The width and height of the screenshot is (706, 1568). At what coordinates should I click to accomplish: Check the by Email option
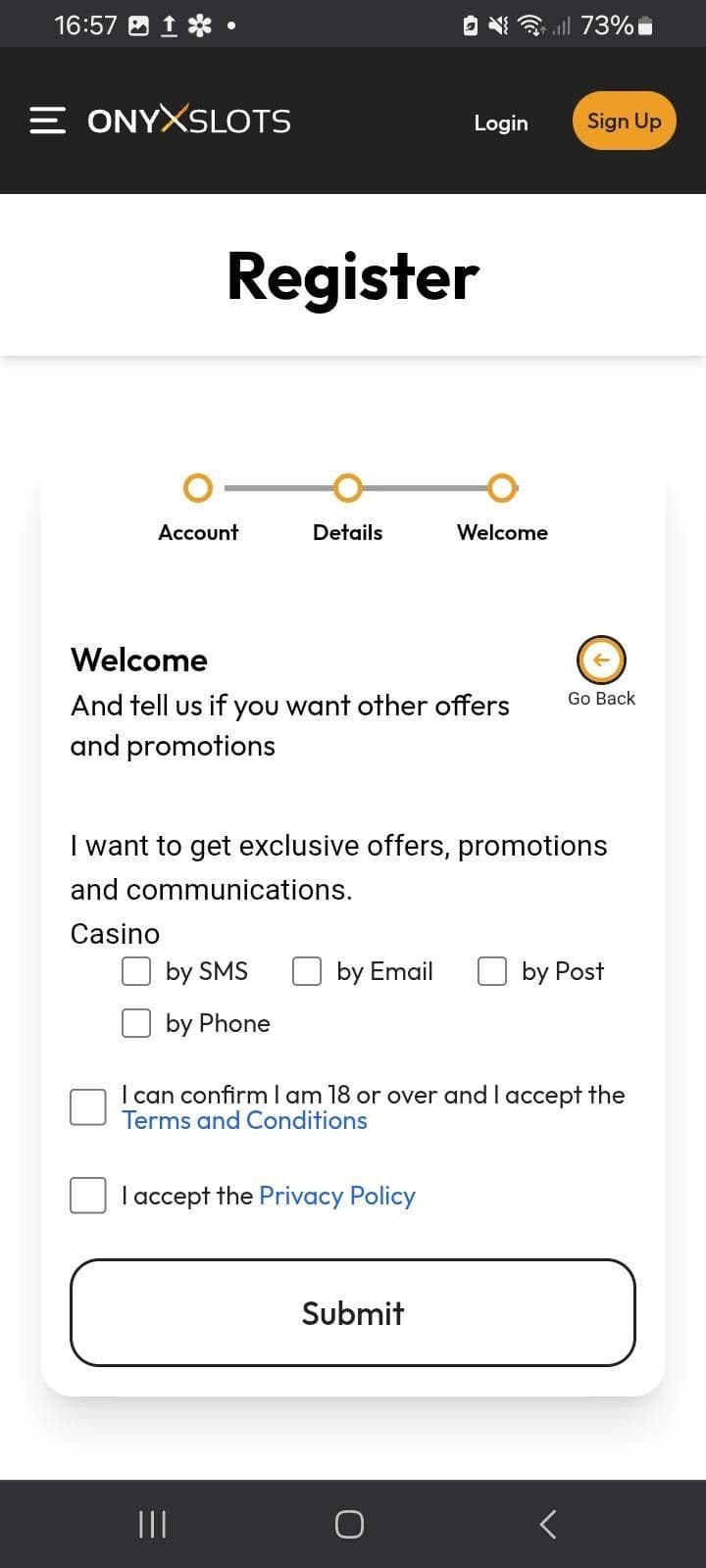click(307, 971)
